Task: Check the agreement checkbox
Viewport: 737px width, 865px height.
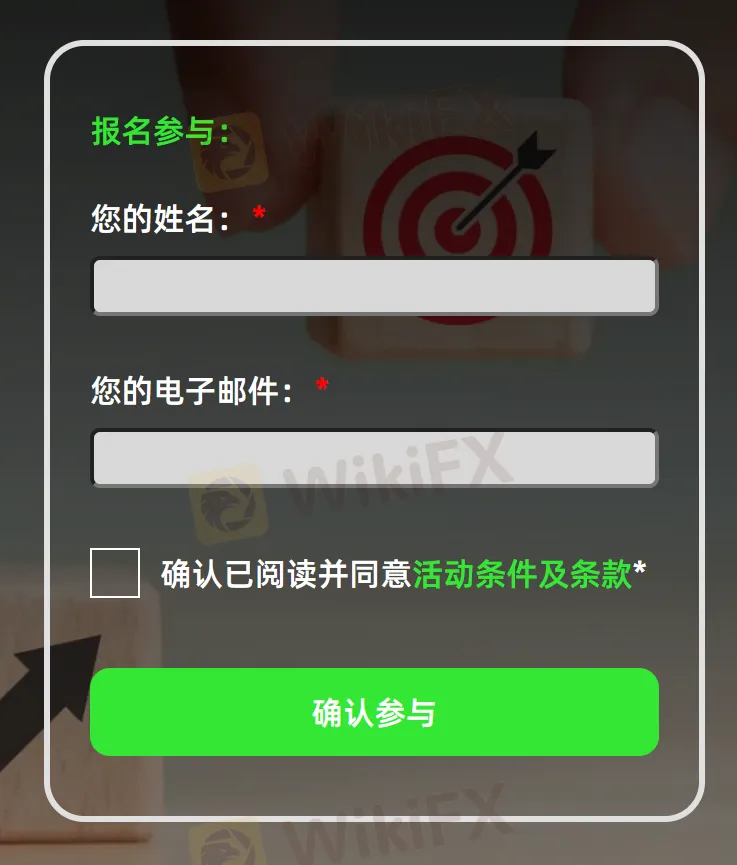Action: [x=115, y=573]
